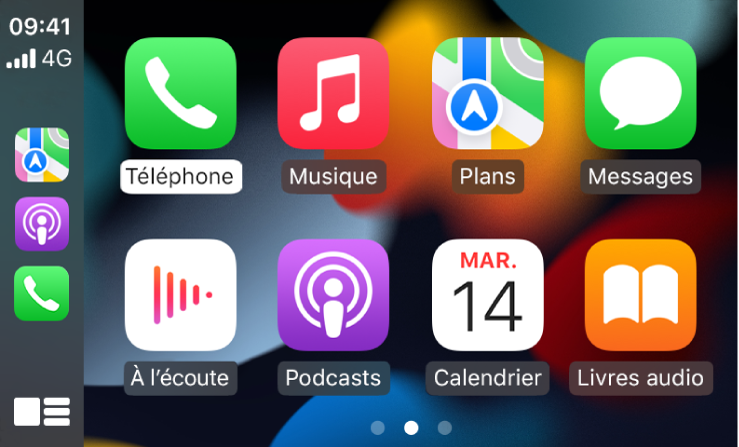
Task: Open the Calendrier app
Action: [487, 295]
